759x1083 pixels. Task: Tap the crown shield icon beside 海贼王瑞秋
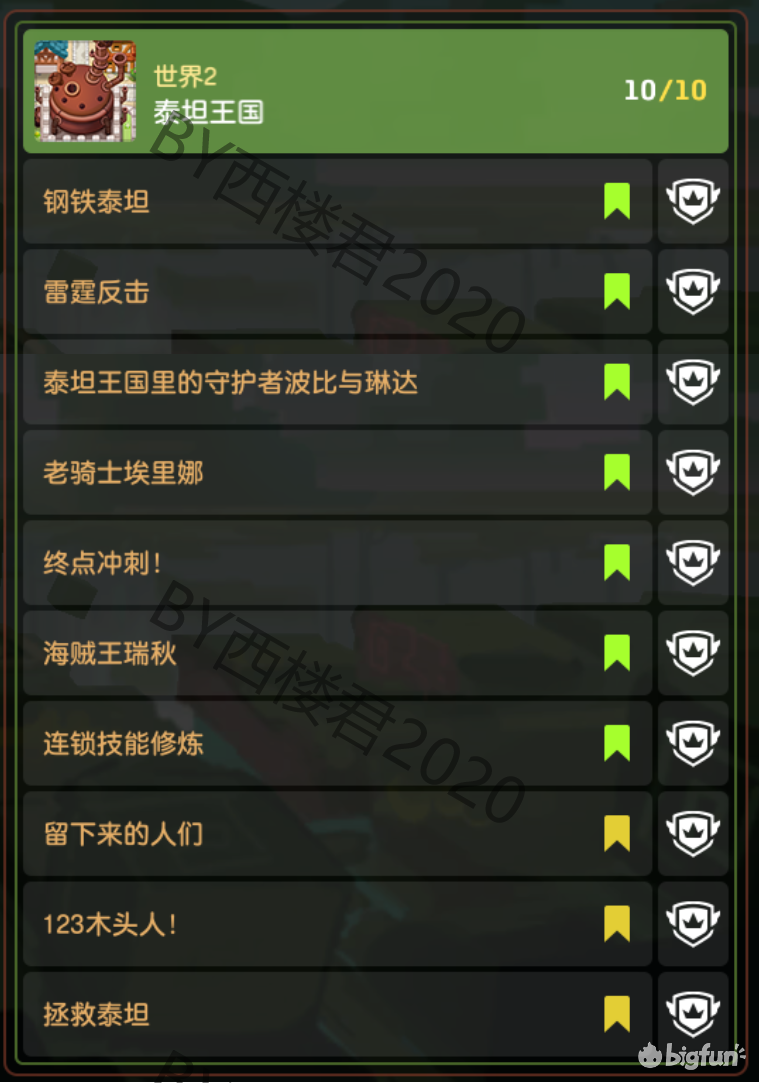tap(693, 653)
